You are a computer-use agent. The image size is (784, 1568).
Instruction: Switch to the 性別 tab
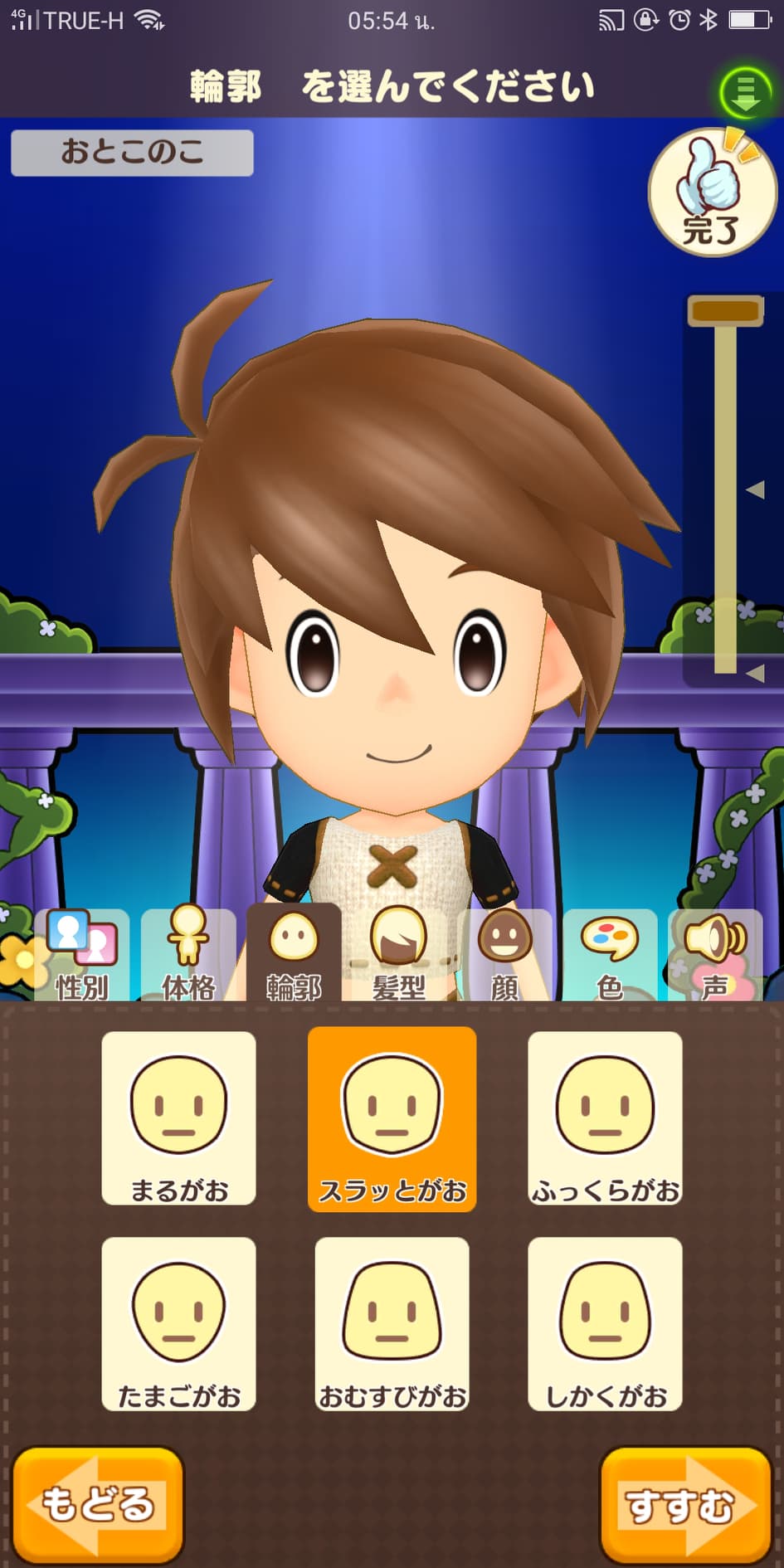(x=82, y=955)
